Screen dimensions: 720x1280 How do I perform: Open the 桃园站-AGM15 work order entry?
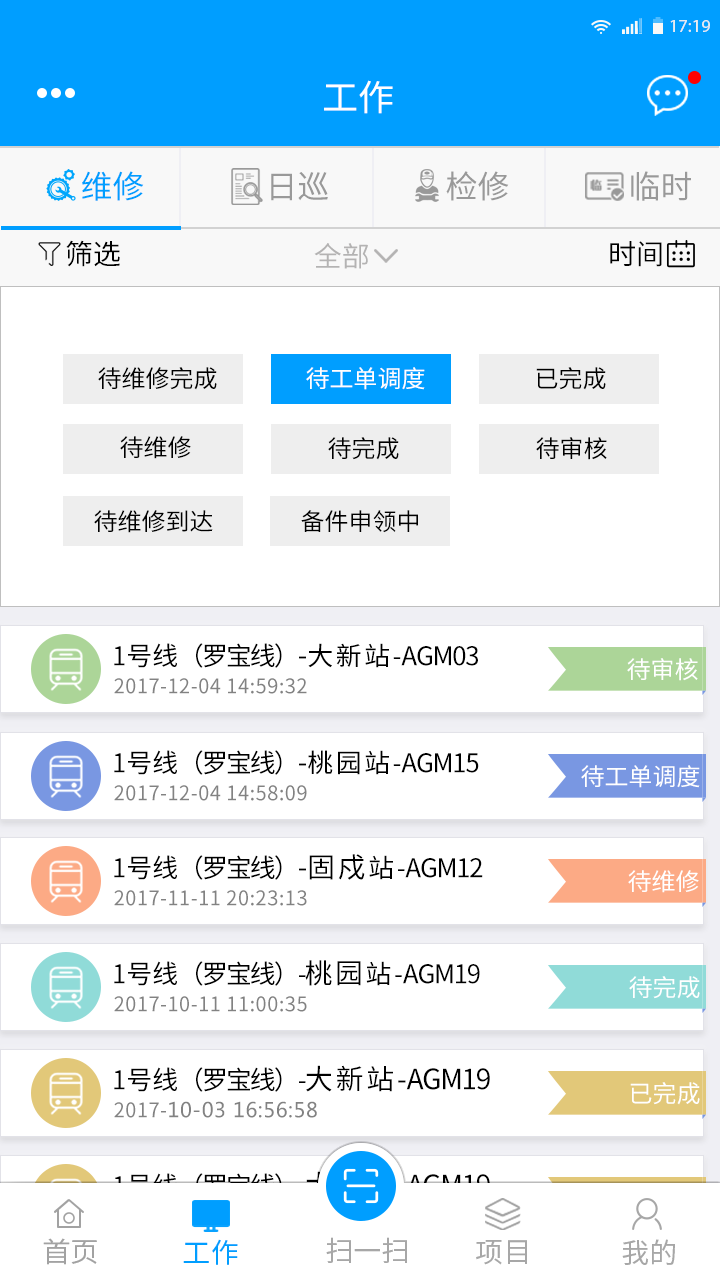point(300,775)
